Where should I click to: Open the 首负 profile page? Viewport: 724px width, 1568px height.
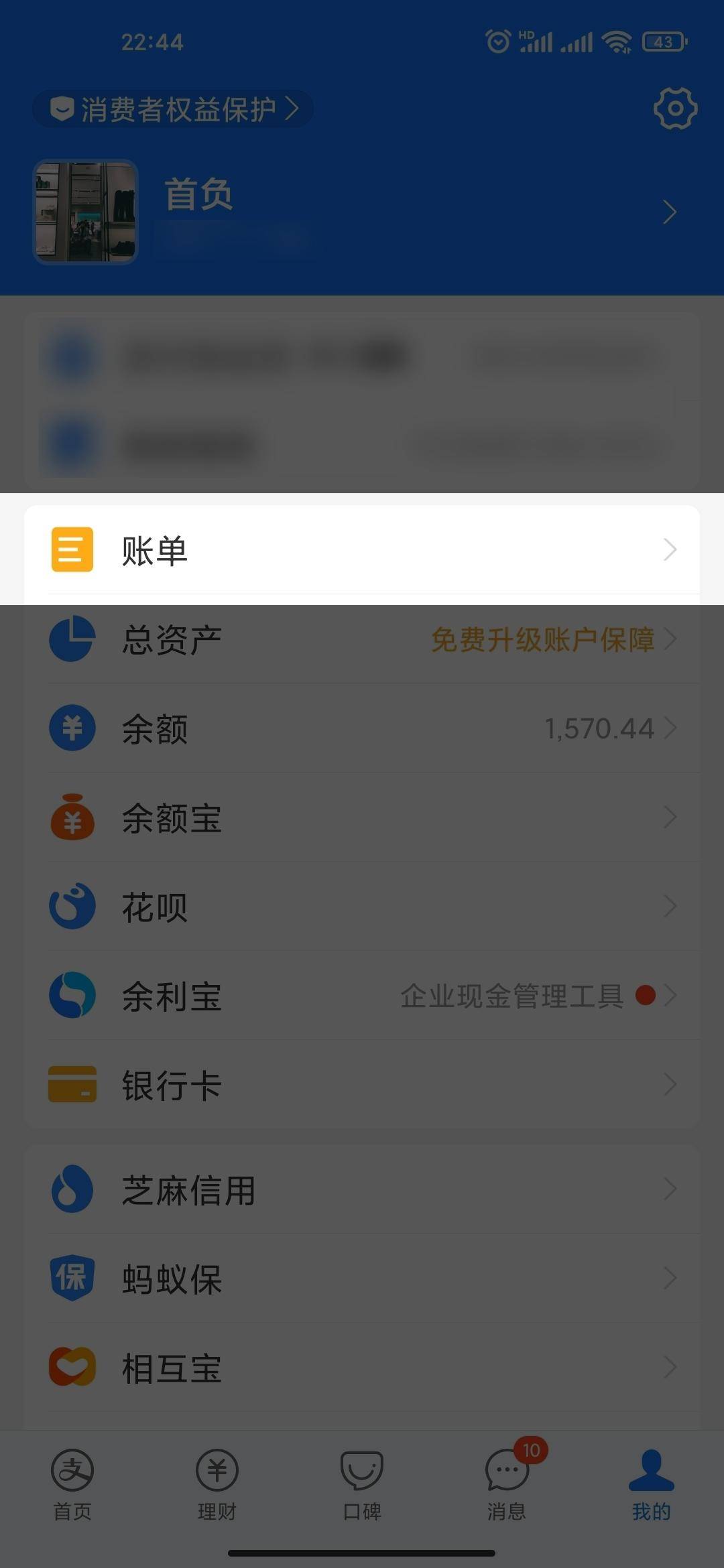(x=362, y=212)
